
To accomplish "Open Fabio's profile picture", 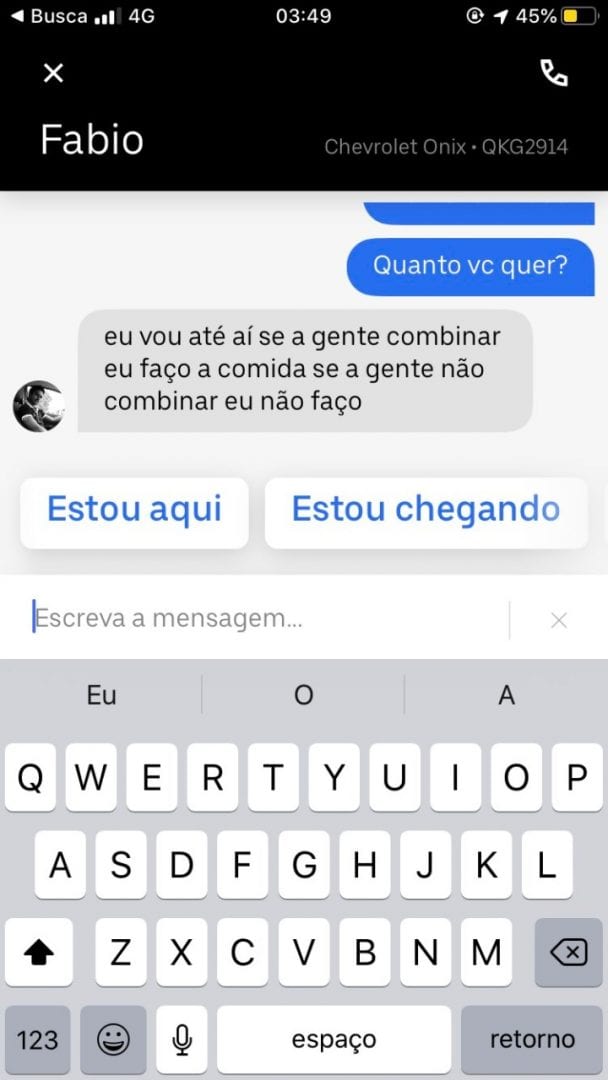I will pyautogui.click(x=38, y=405).
